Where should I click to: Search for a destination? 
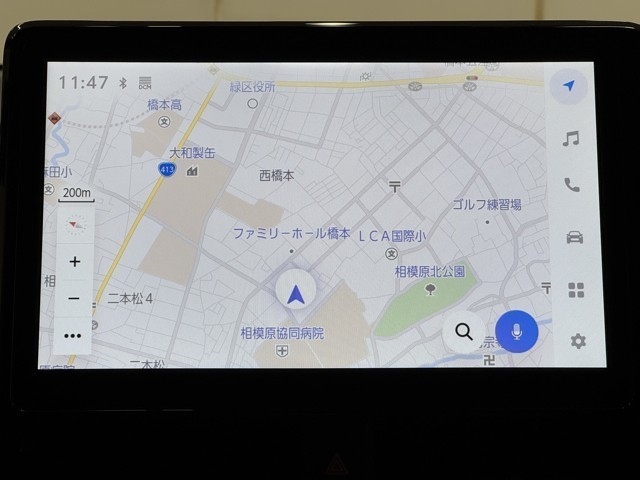pyautogui.click(x=464, y=332)
